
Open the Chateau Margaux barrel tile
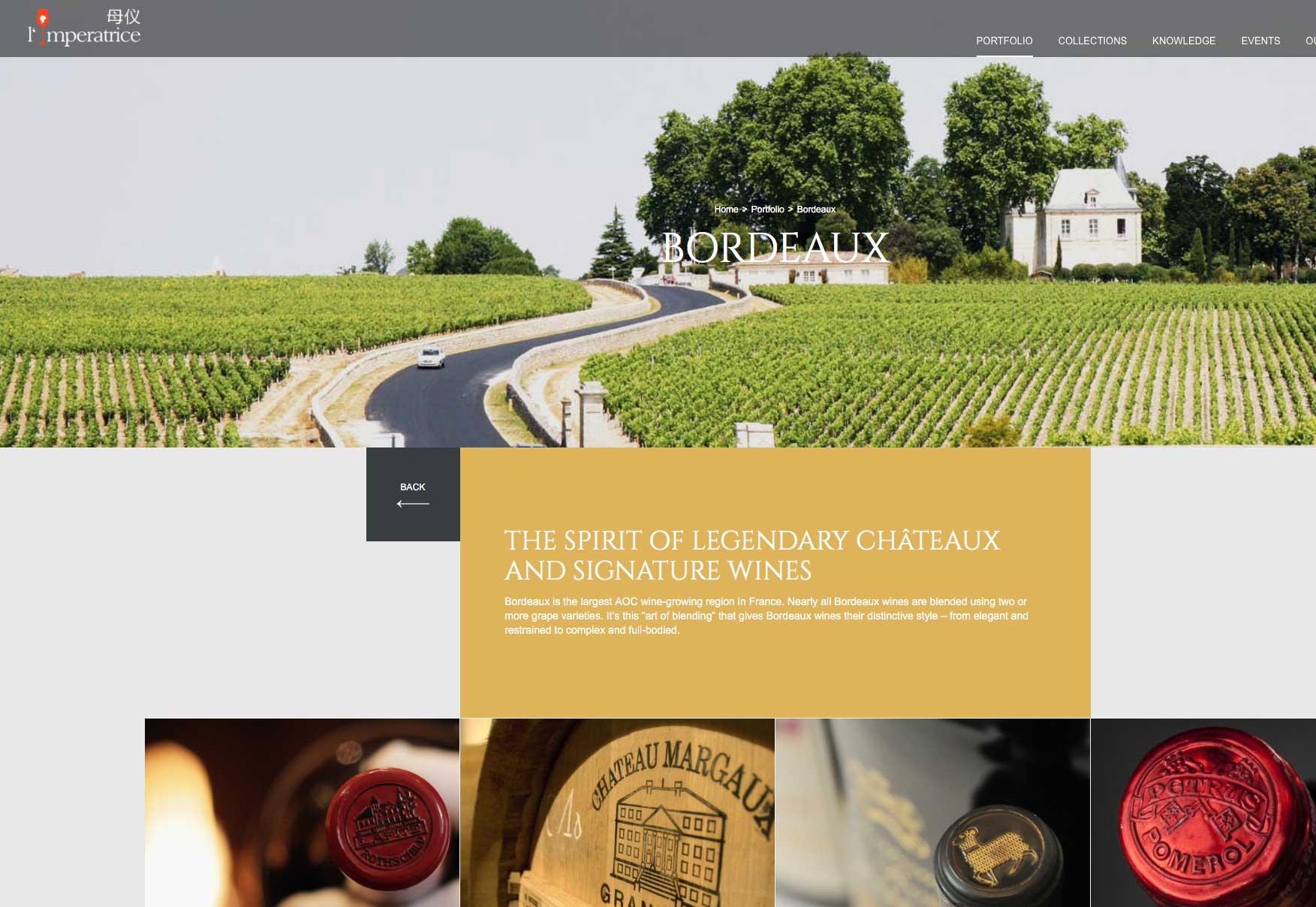(617, 812)
